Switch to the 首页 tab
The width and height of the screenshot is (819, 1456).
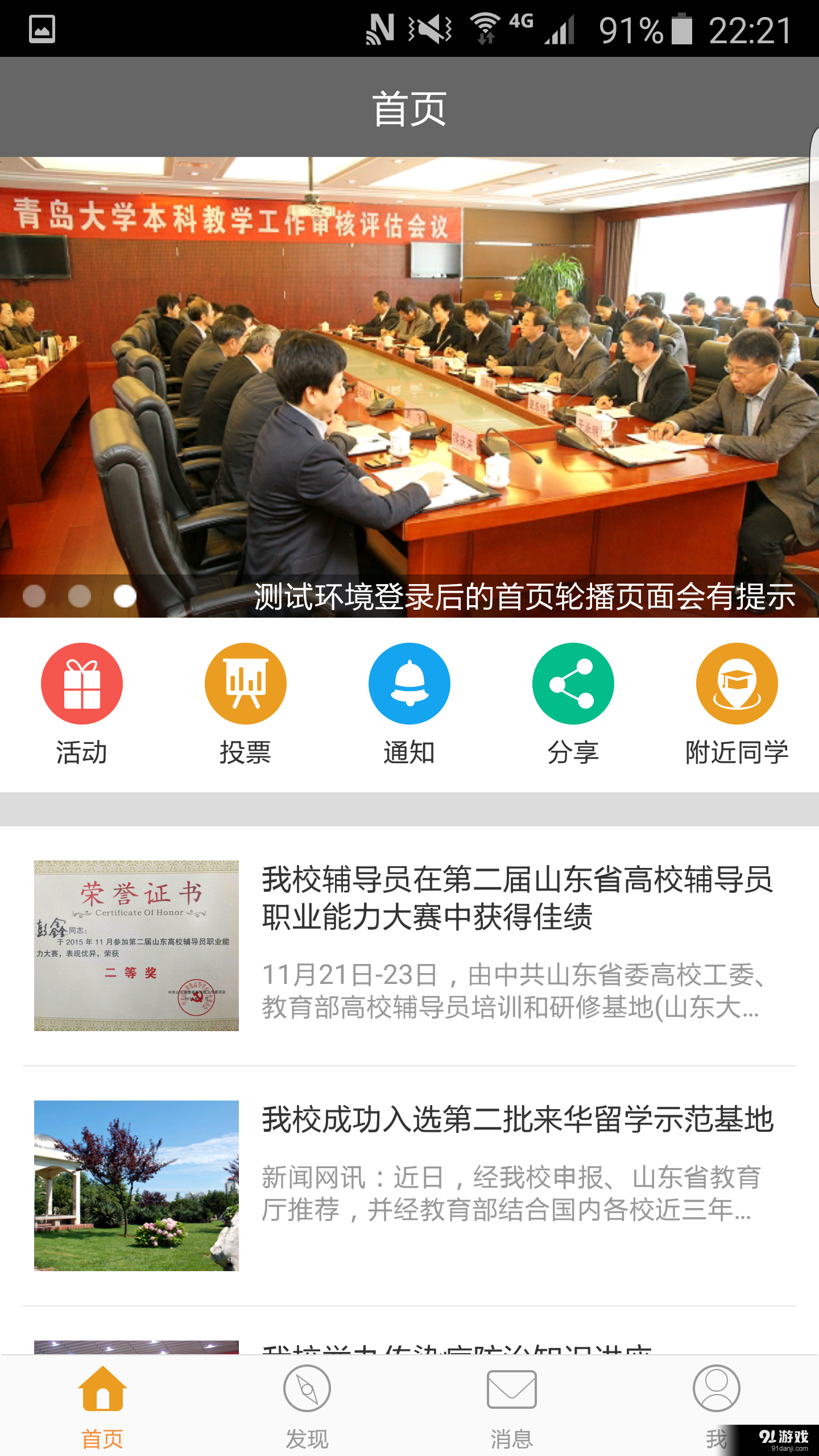(104, 1405)
